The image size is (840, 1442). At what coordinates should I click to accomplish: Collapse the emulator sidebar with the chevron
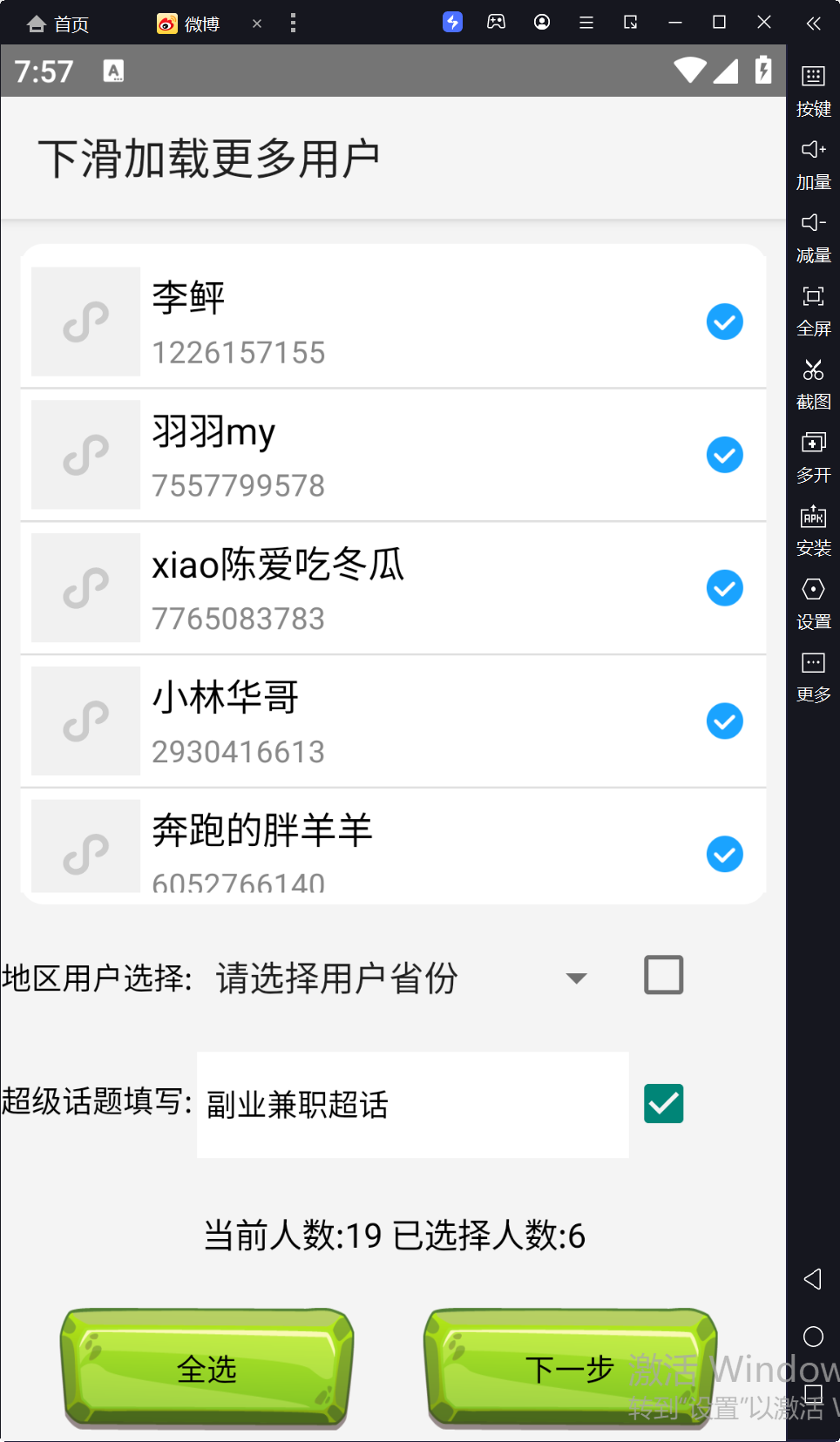[812, 24]
